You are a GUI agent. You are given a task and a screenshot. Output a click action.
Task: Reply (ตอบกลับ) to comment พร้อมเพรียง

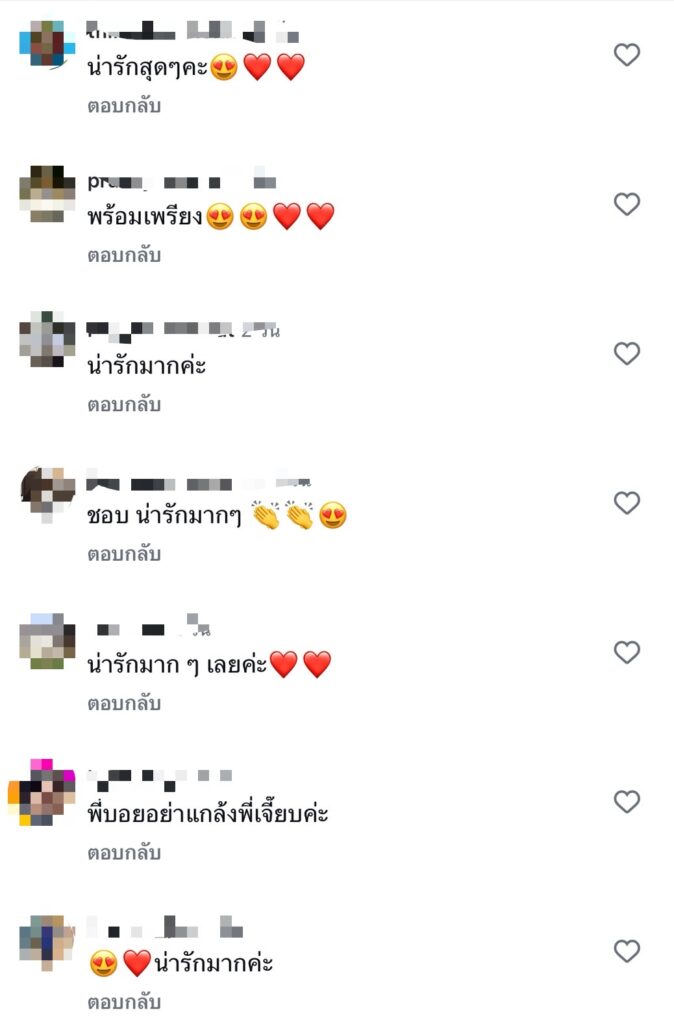pyautogui.click(x=124, y=255)
